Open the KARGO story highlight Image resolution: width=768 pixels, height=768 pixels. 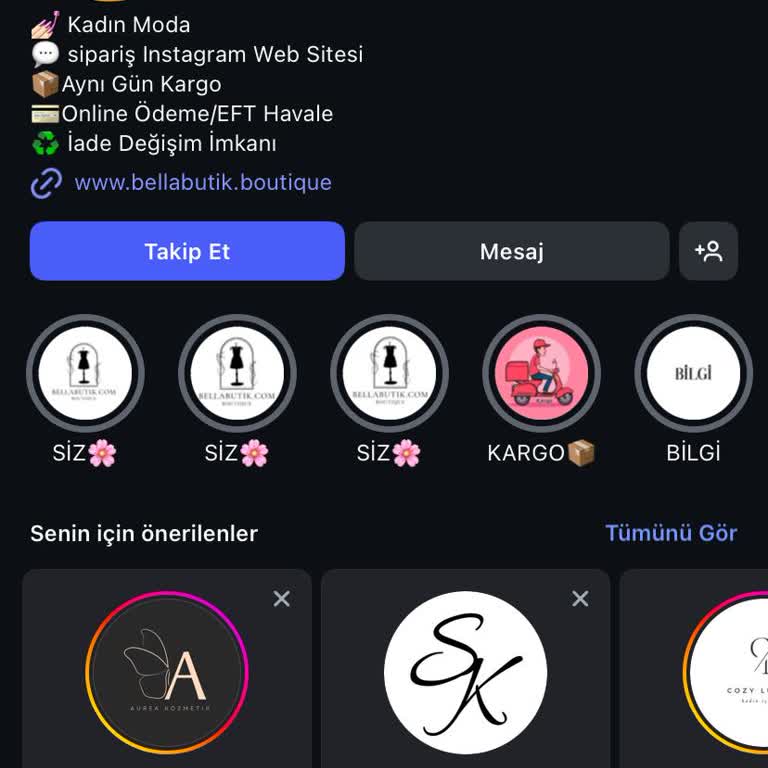coord(541,374)
